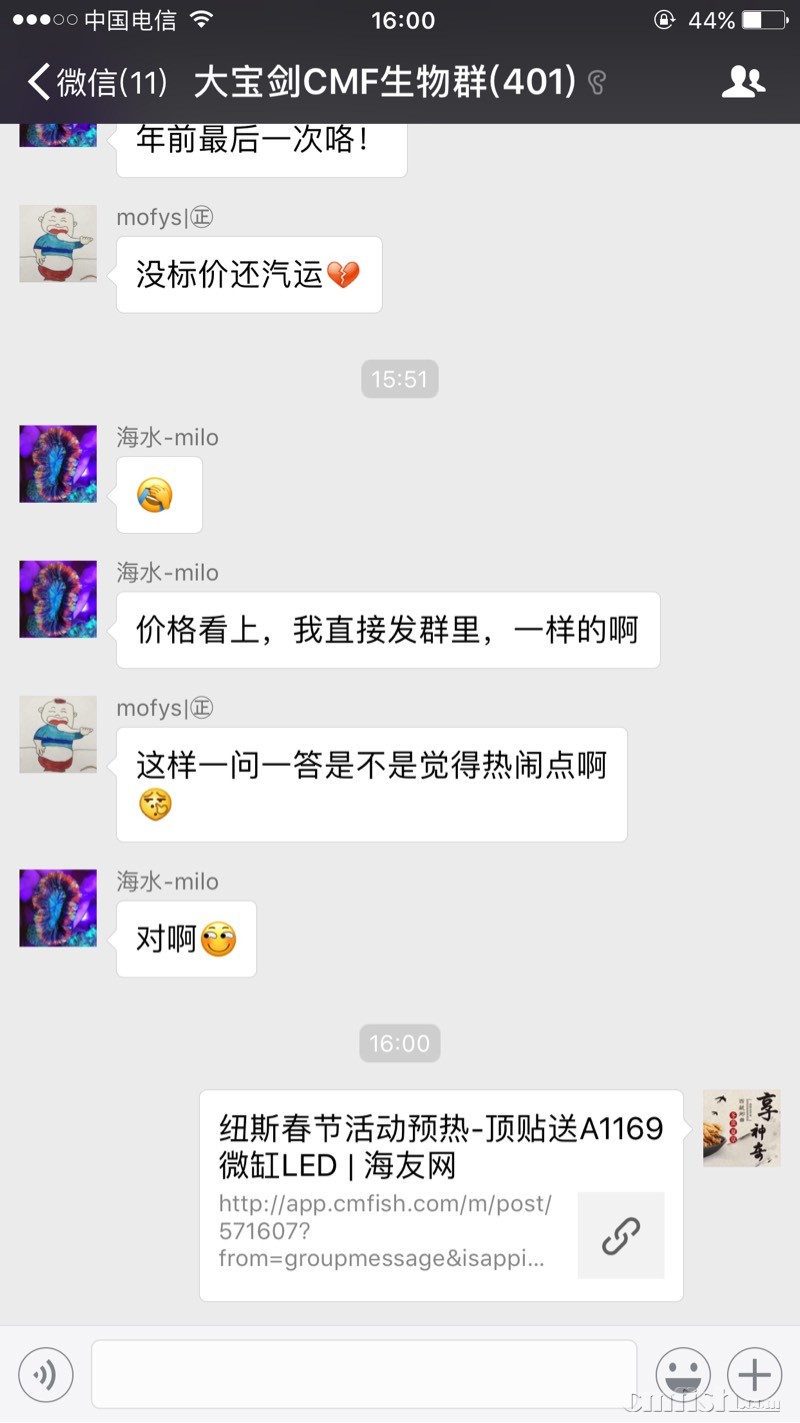Go back to the 微信 chat list
The image size is (800, 1423).
95,83
